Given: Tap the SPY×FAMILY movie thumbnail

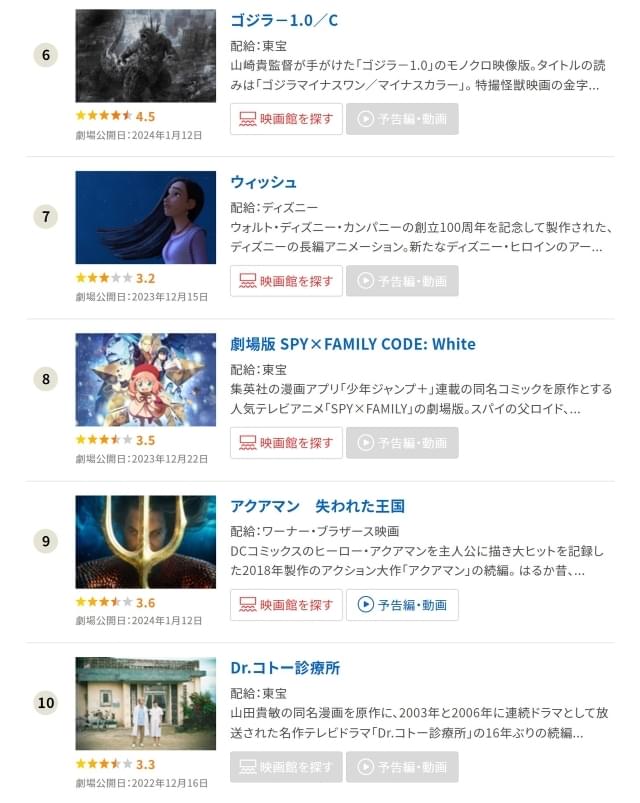Looking at the screenshot, I should pyautogui.click(x=145, y=380).
